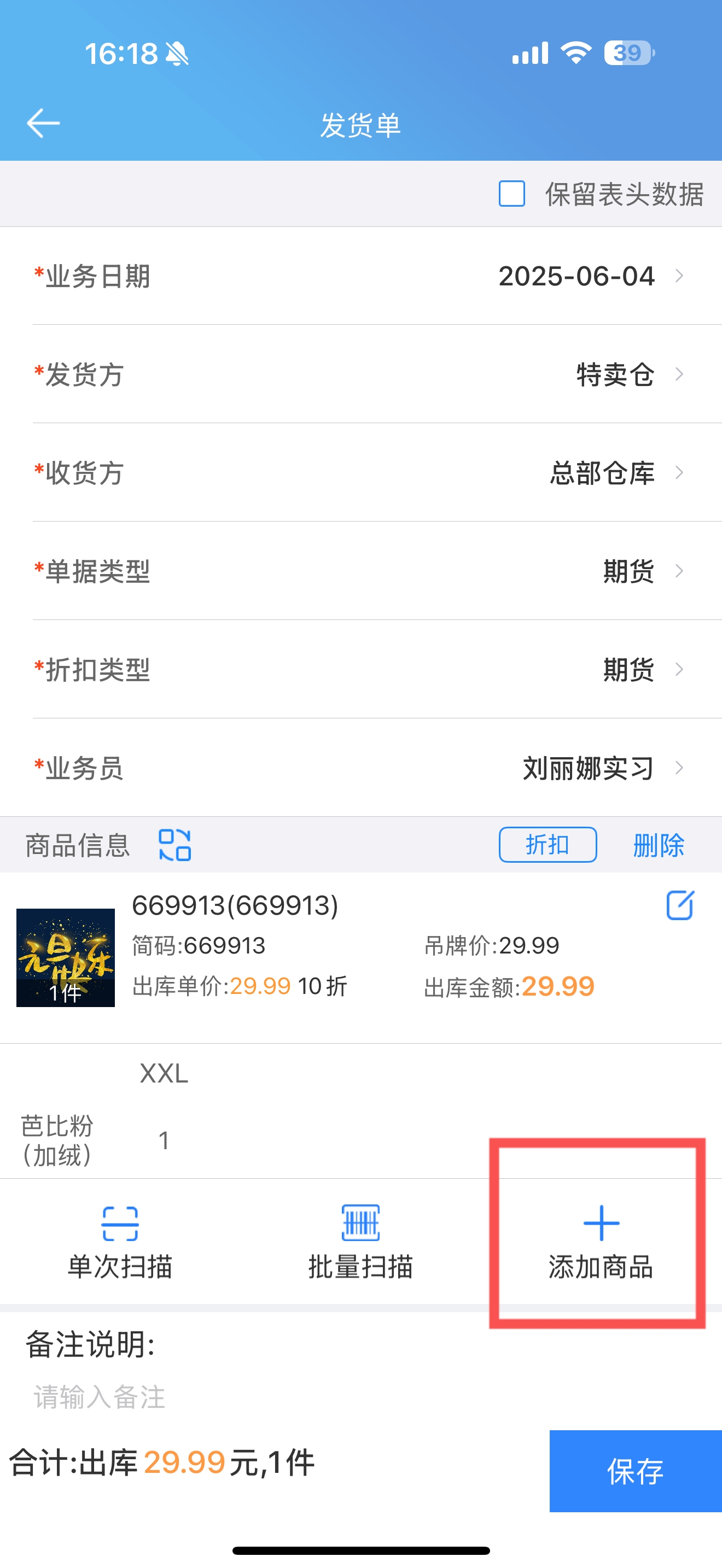Go back from the 发货单 page
This screenshot has width=722, height=1568.
(43, 123)
